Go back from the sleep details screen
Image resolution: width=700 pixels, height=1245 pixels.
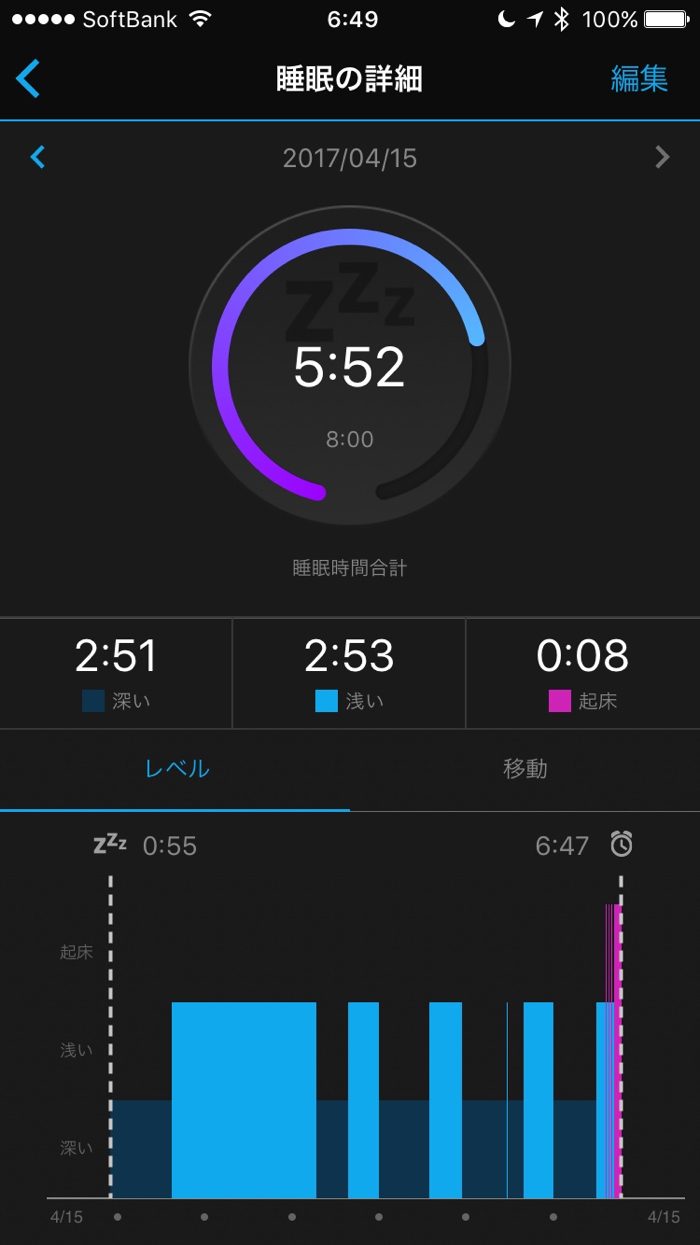(x=28, y=78)
